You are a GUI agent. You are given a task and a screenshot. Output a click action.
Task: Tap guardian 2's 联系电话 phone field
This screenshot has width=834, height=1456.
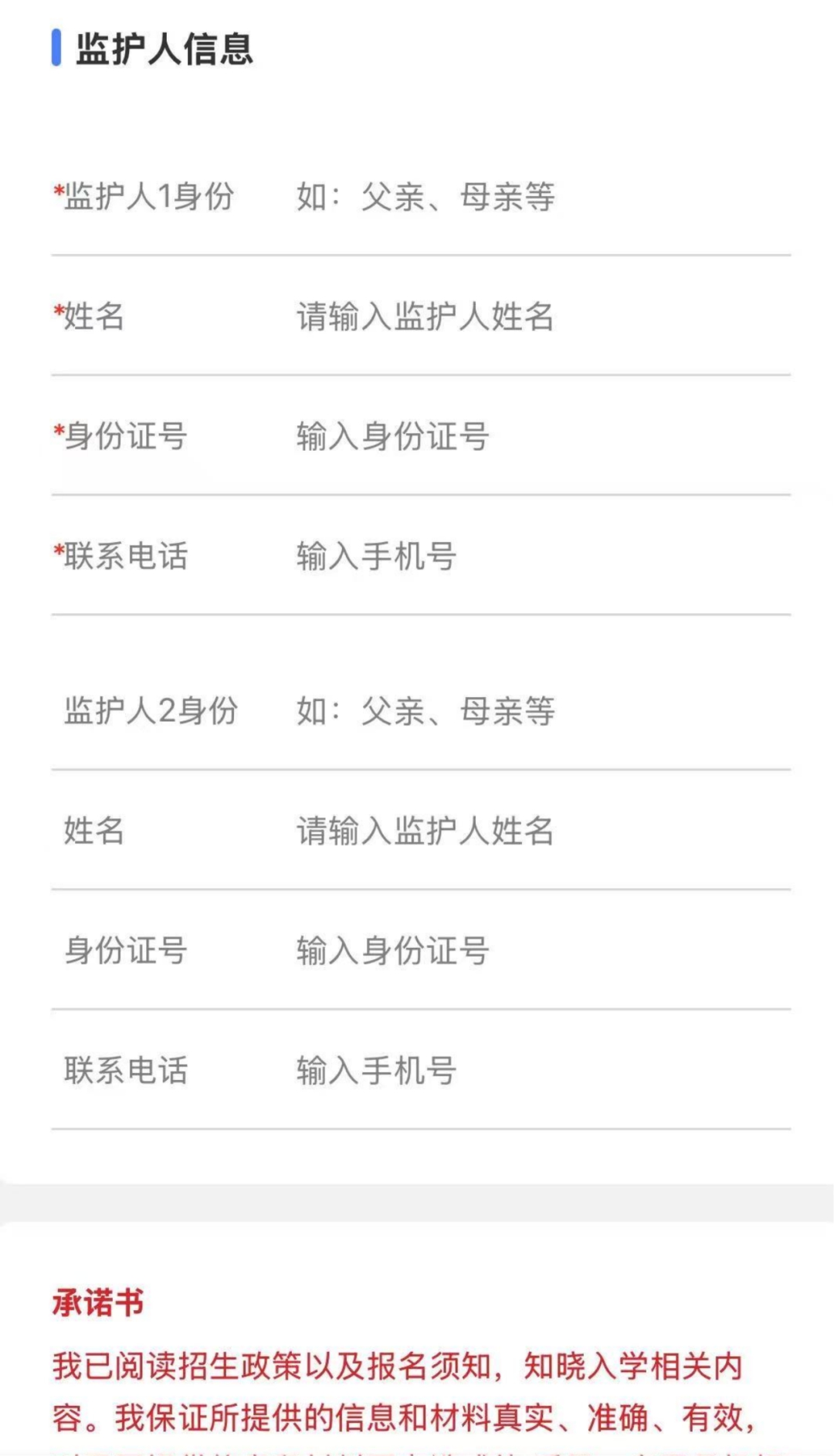point(543,1071)
